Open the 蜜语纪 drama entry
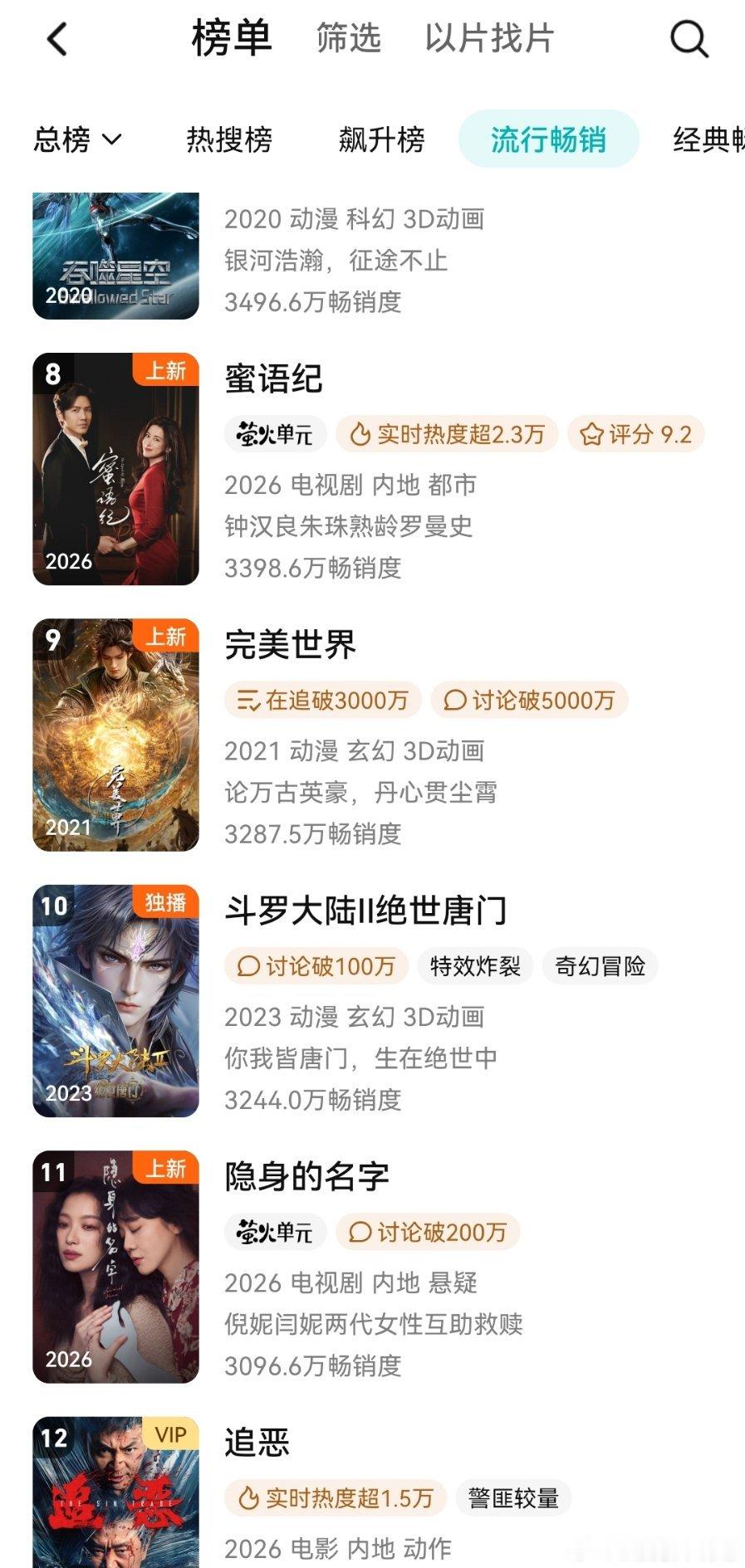This screenshot has width=745, height=1568. coord(274,379)
